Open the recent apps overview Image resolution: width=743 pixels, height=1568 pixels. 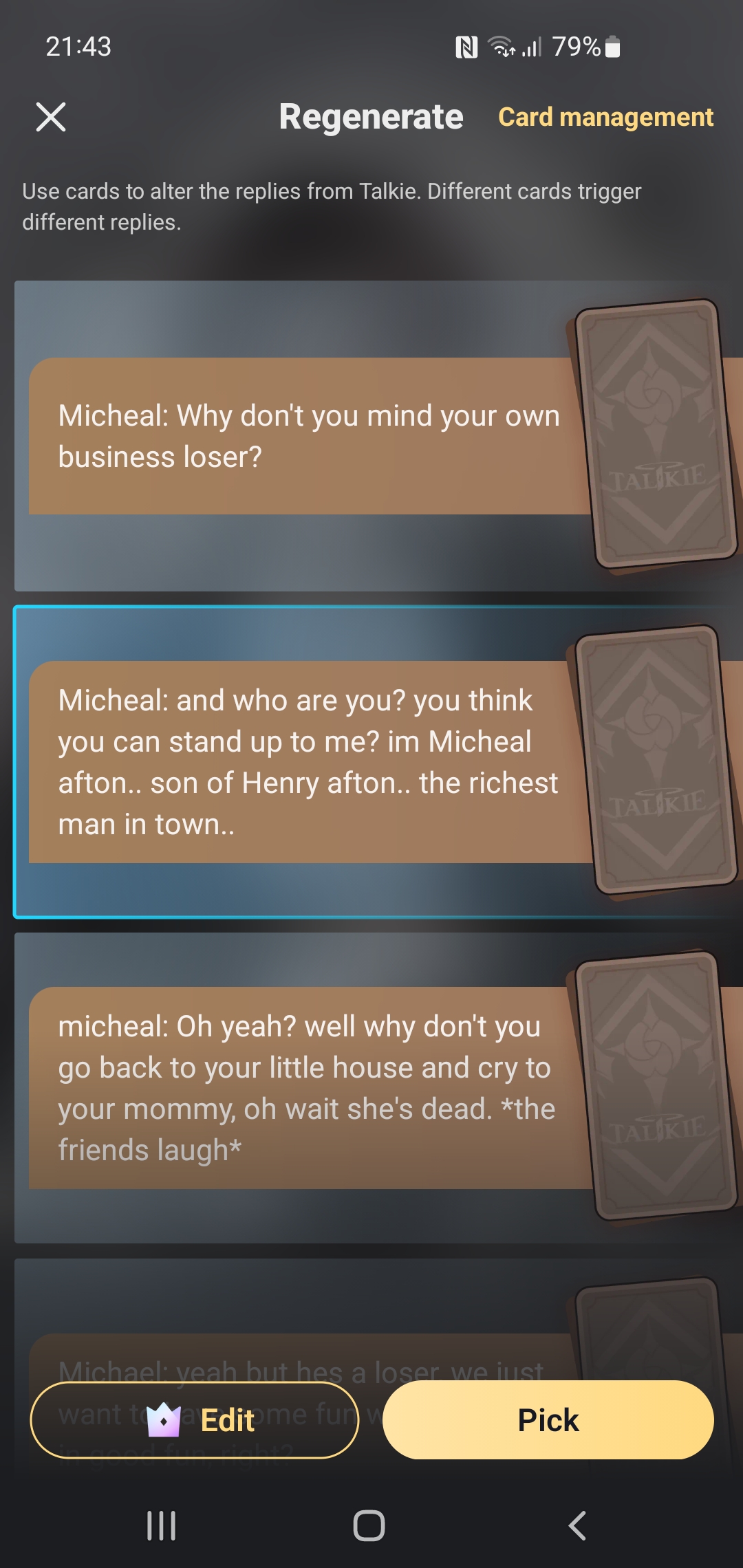click(x=162, y=1525)
